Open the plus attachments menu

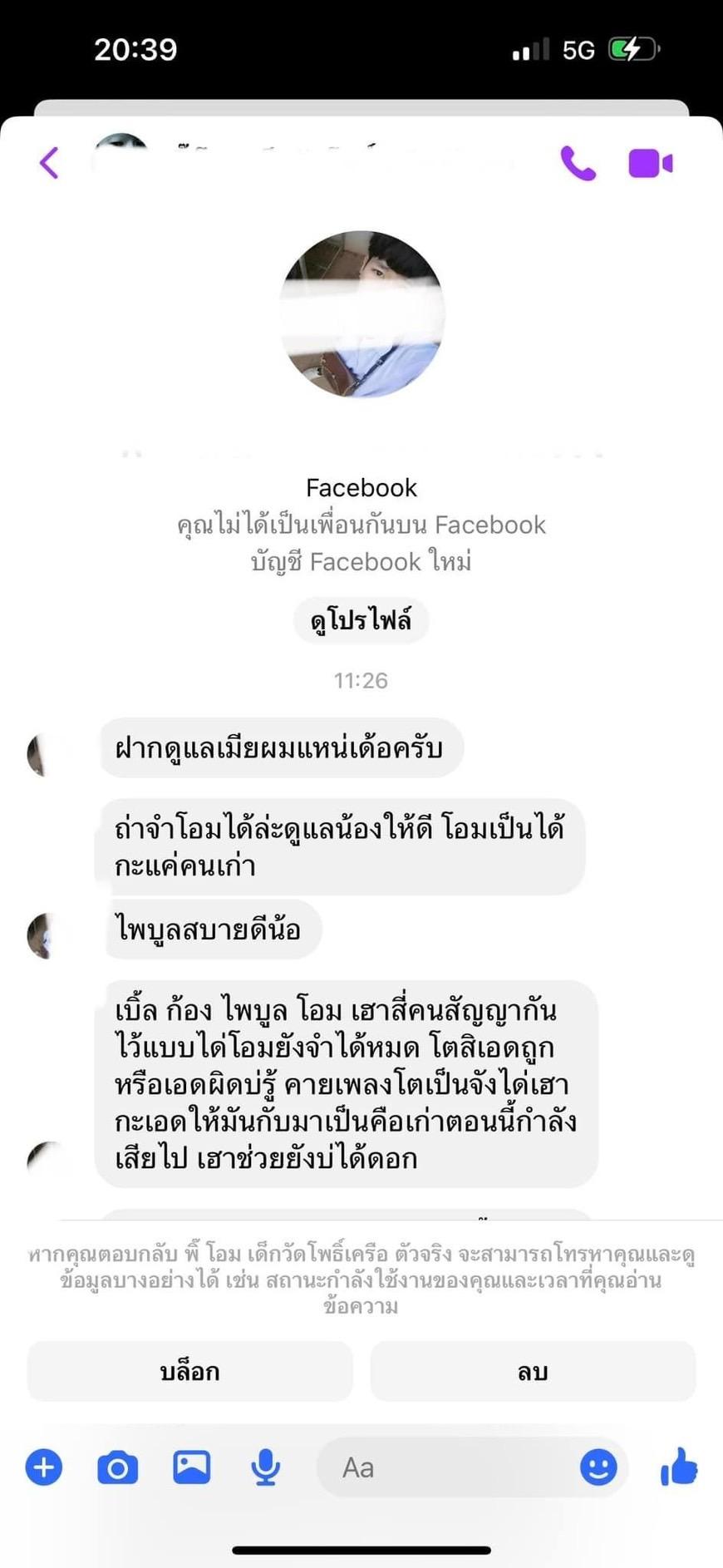[x=44, y=1467]
